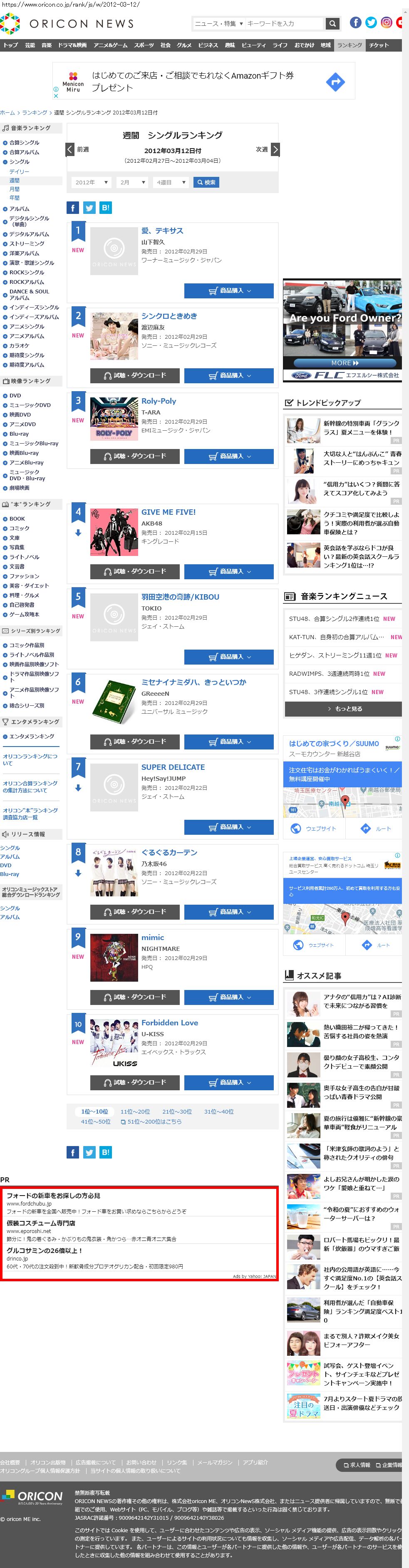409x1568 pixels.
Task: Open news STU48、合算シングル2作連続1位
Action: (334, 618)
